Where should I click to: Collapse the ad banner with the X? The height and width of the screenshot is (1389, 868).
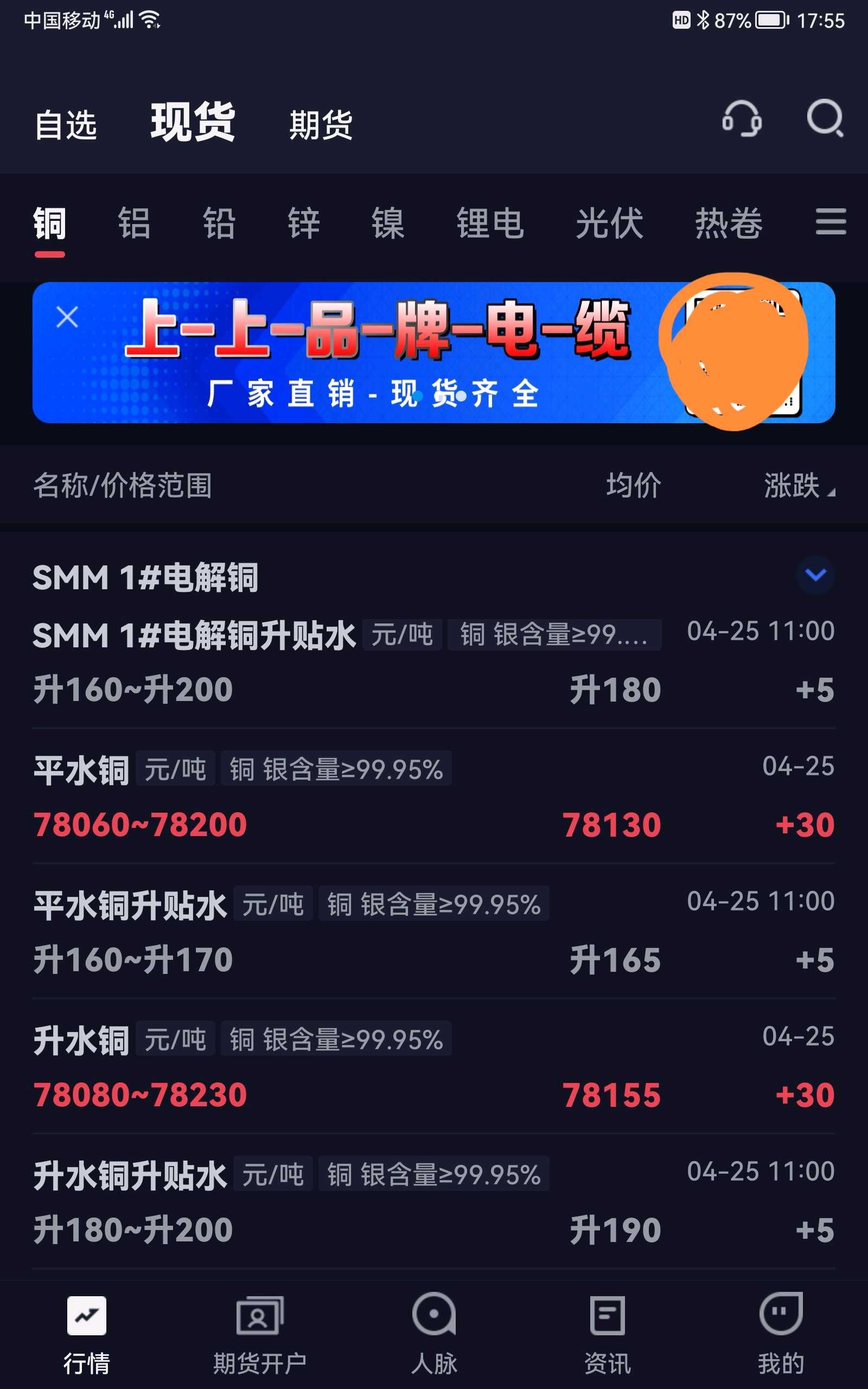point(67,317)
